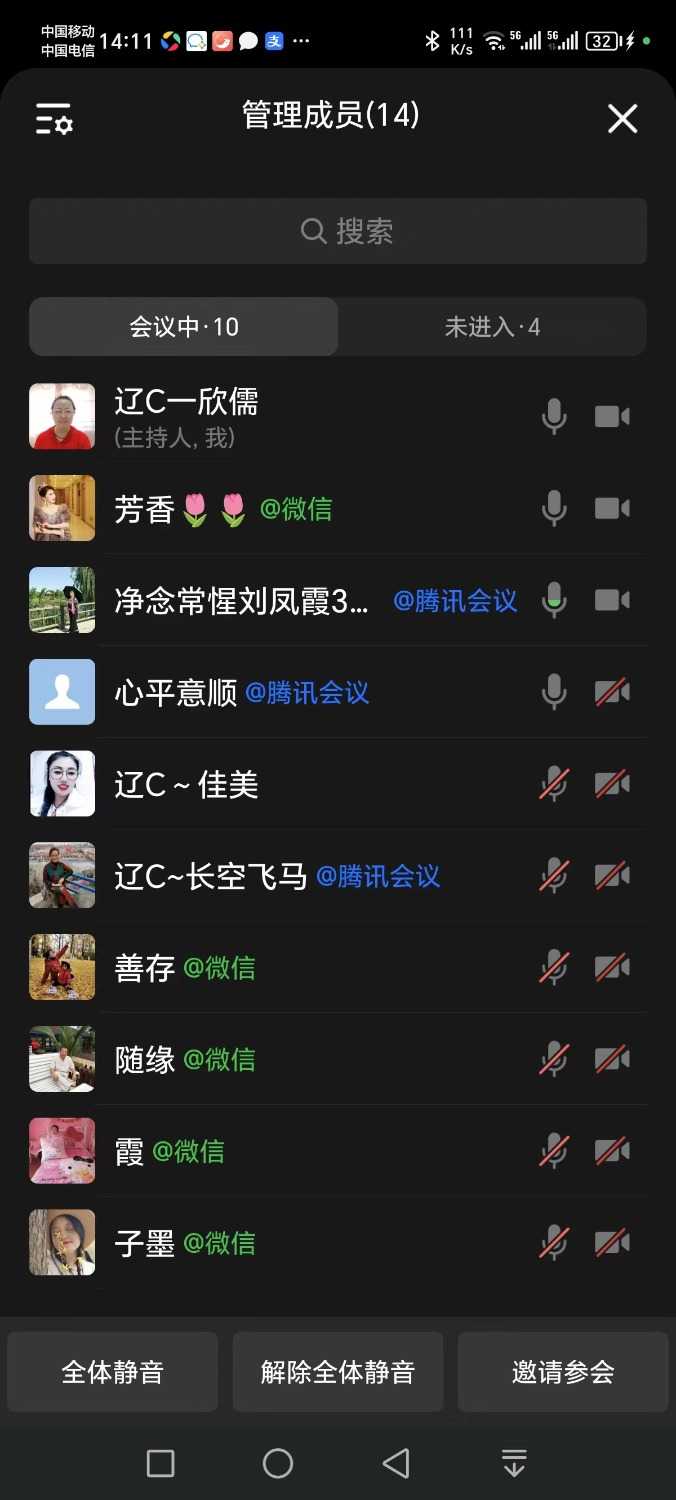The image size is (676, 1500).
Task: Open recent apps from navigation bar
Action: point(161,1463)
